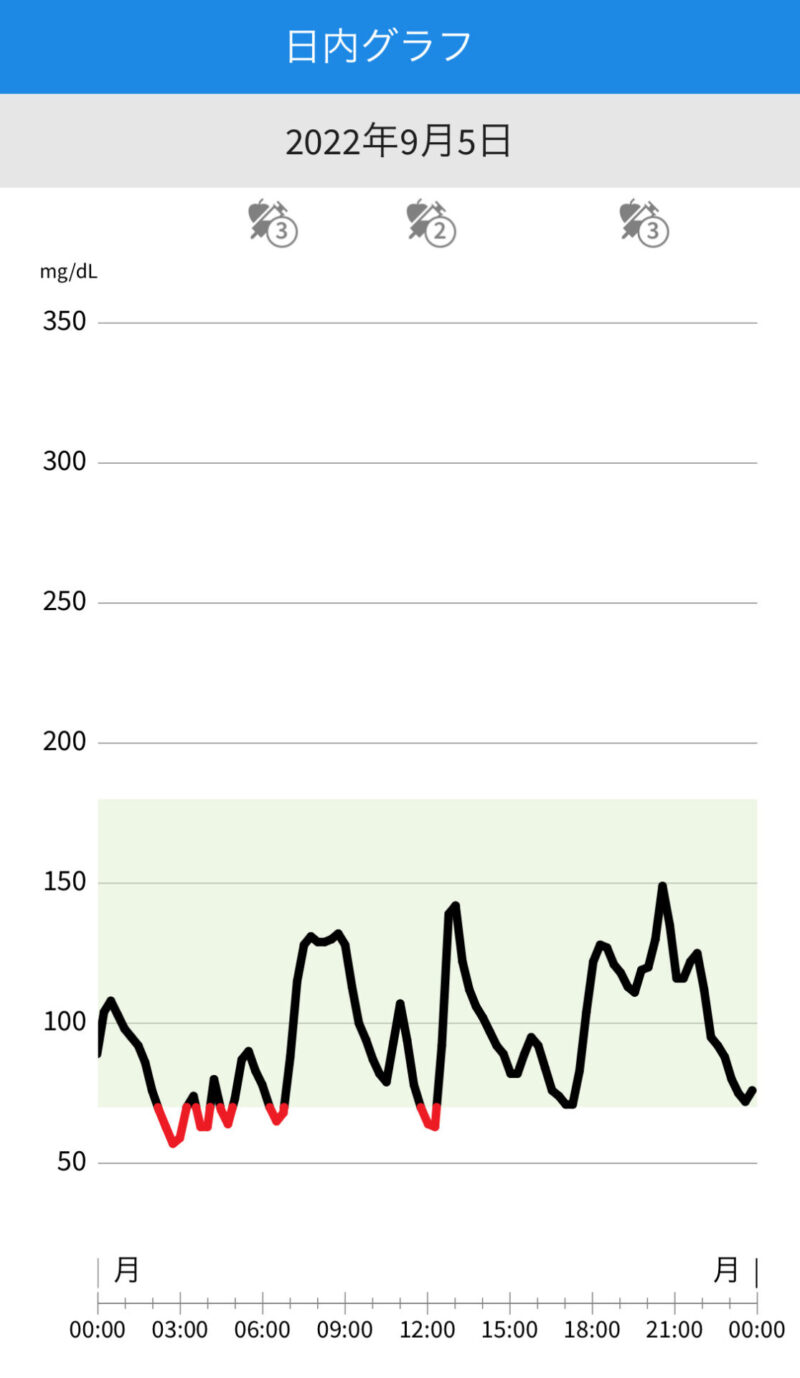The image size is (800, 1378).
Task: Open the midday notes icon showing 2 entries
Action: tap(430, 222)
